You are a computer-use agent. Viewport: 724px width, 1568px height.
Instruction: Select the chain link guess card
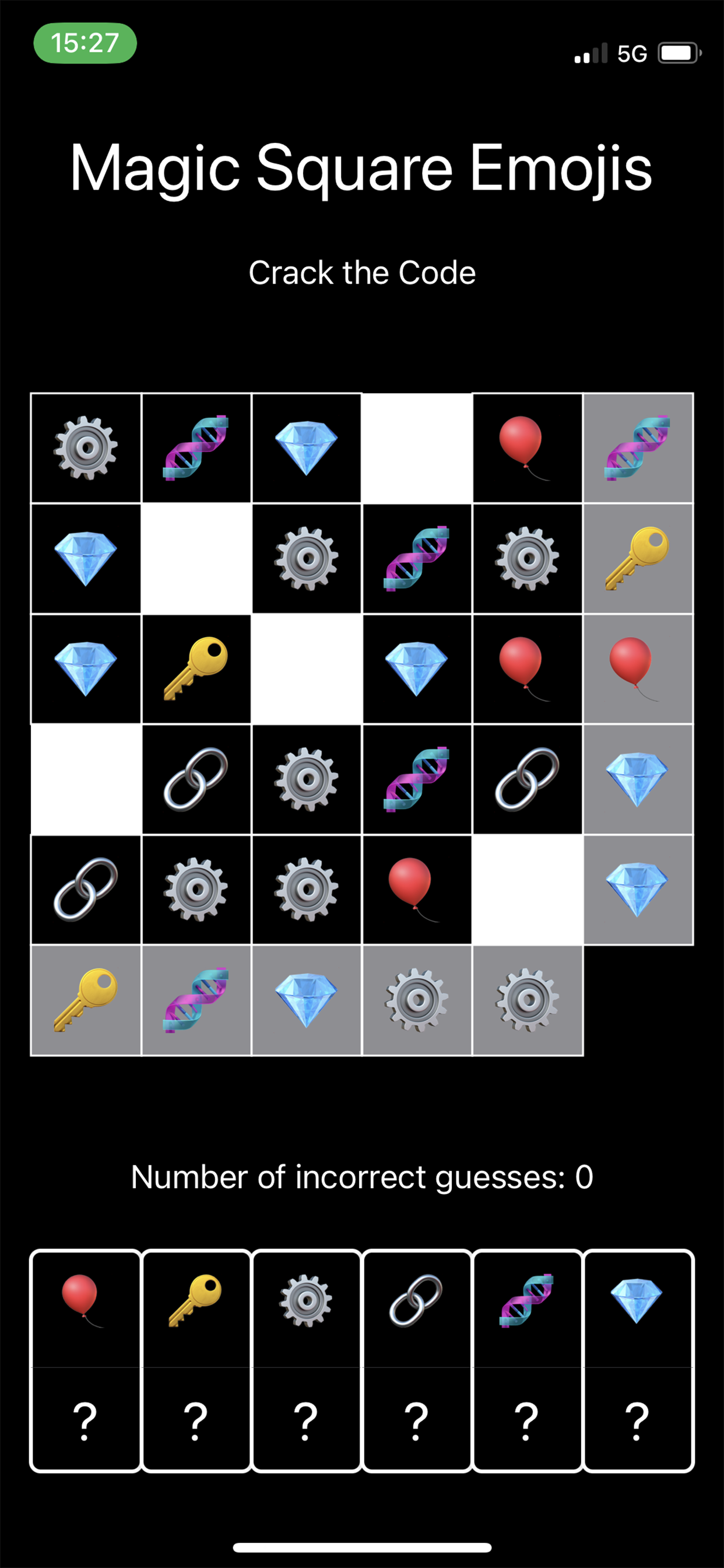click(x=417, y=1359)
